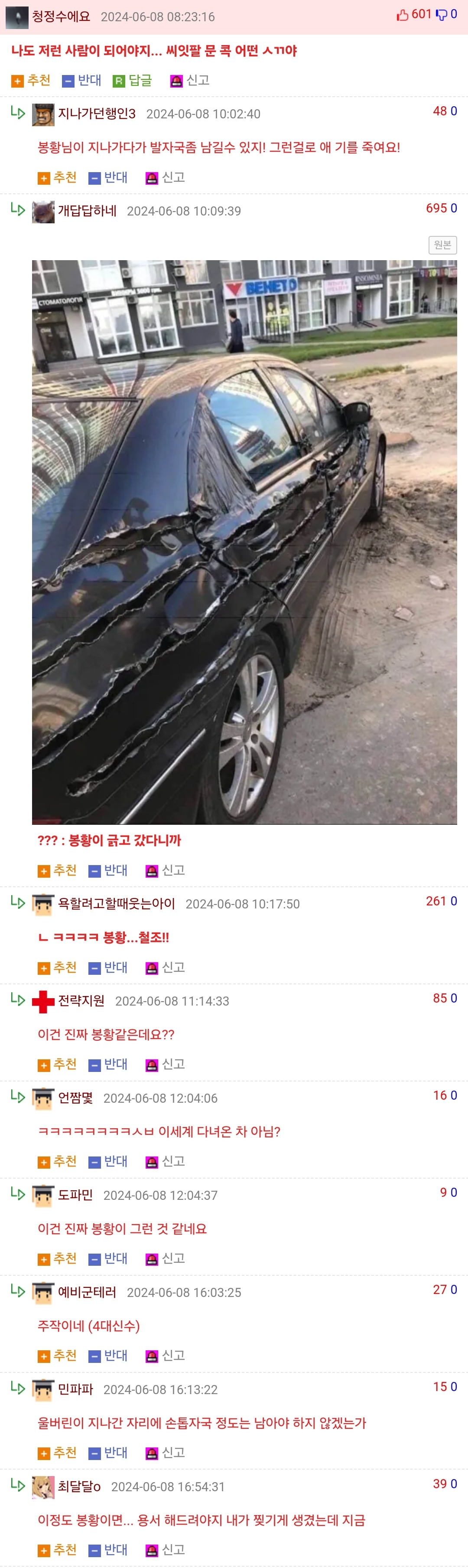Recommend 도파민's reply

pos(57,1259)
